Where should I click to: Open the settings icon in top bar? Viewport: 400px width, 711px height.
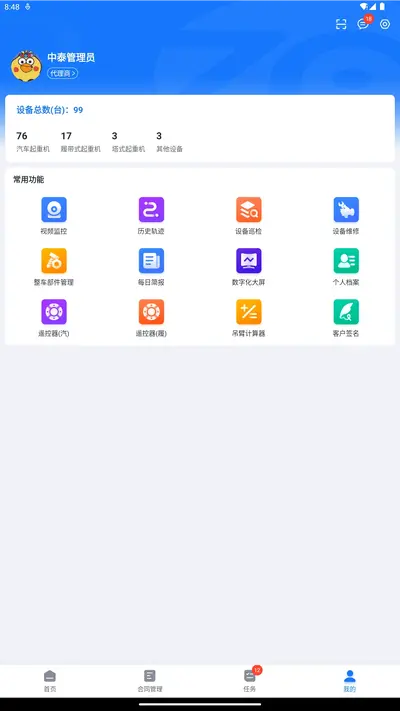385,24
